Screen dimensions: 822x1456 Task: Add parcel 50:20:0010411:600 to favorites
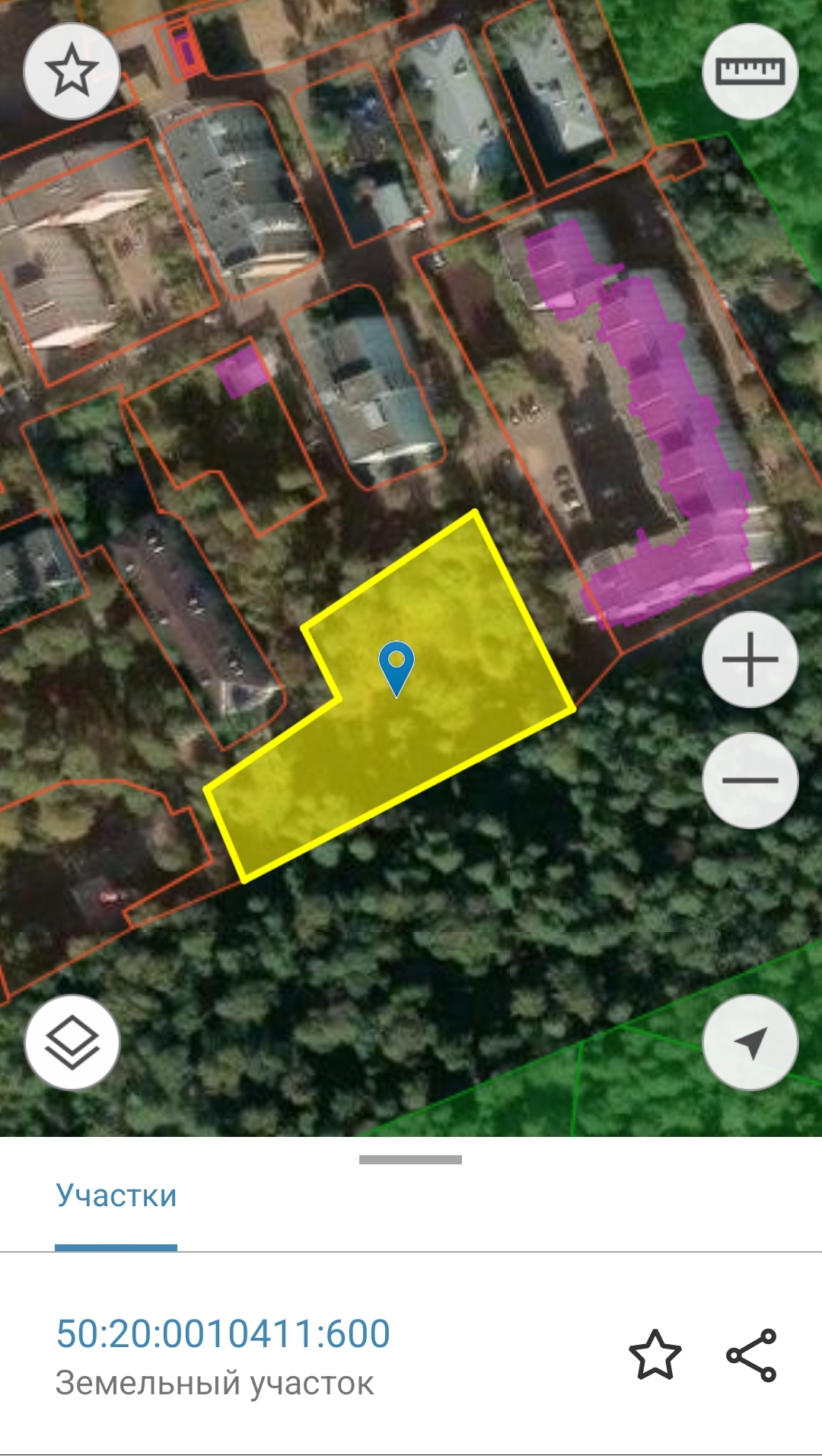click(x=655, y=1355)
